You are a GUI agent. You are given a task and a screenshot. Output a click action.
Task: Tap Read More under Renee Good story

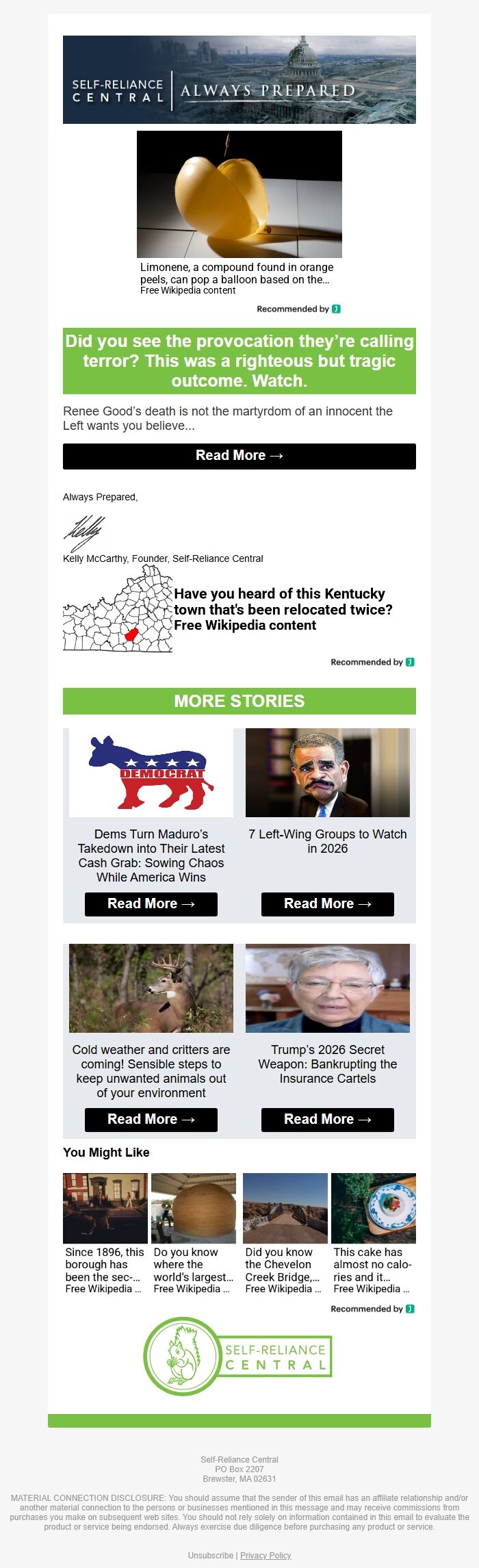[x=239, y=456]
